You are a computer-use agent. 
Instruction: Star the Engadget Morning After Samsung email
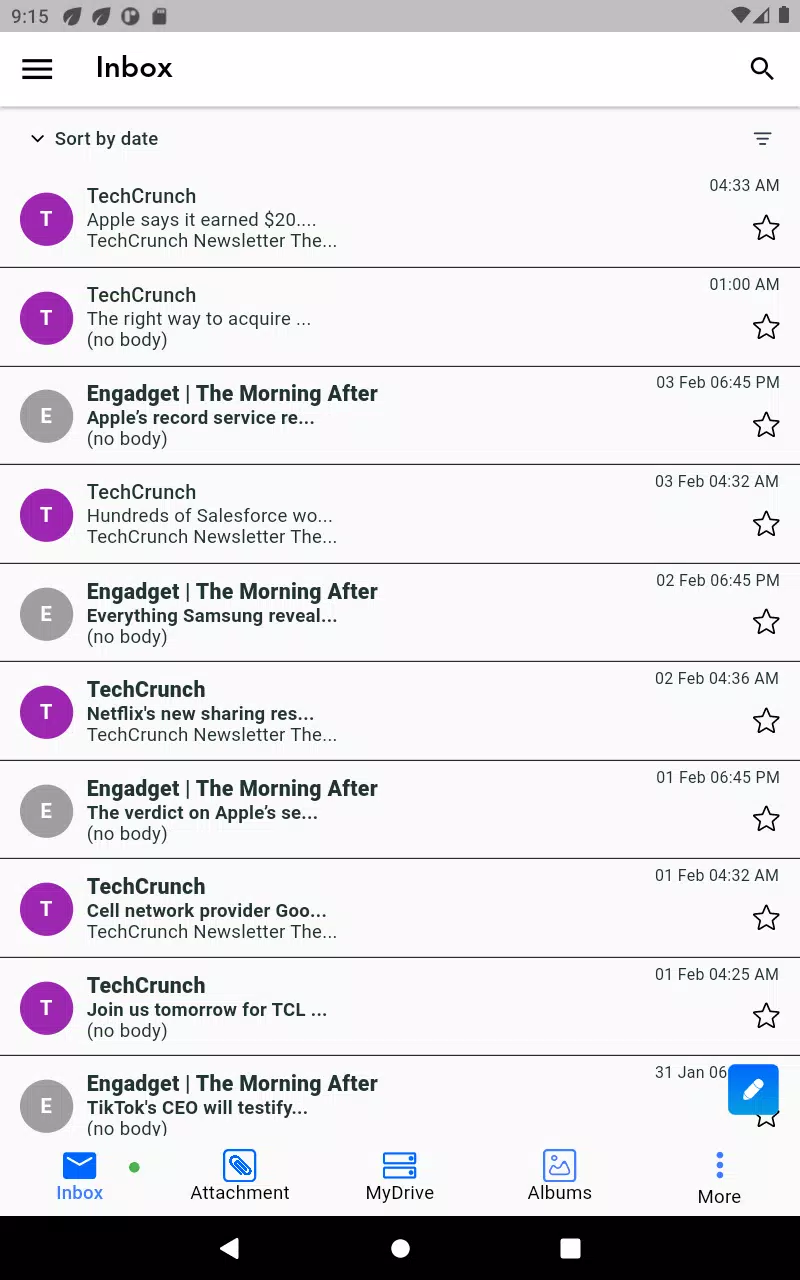coord(766,622)
